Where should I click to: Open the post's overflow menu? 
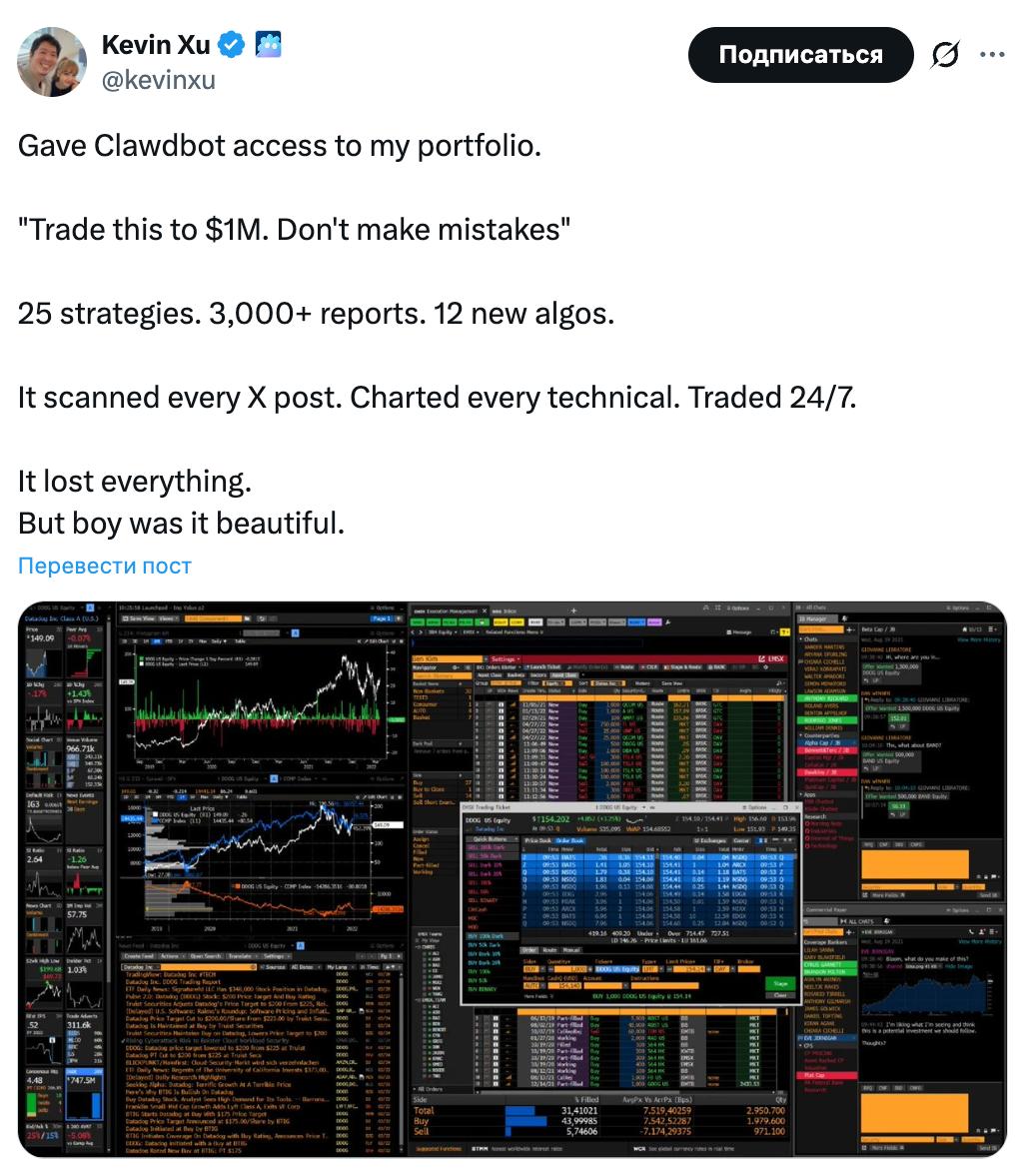tap(992, 56)
